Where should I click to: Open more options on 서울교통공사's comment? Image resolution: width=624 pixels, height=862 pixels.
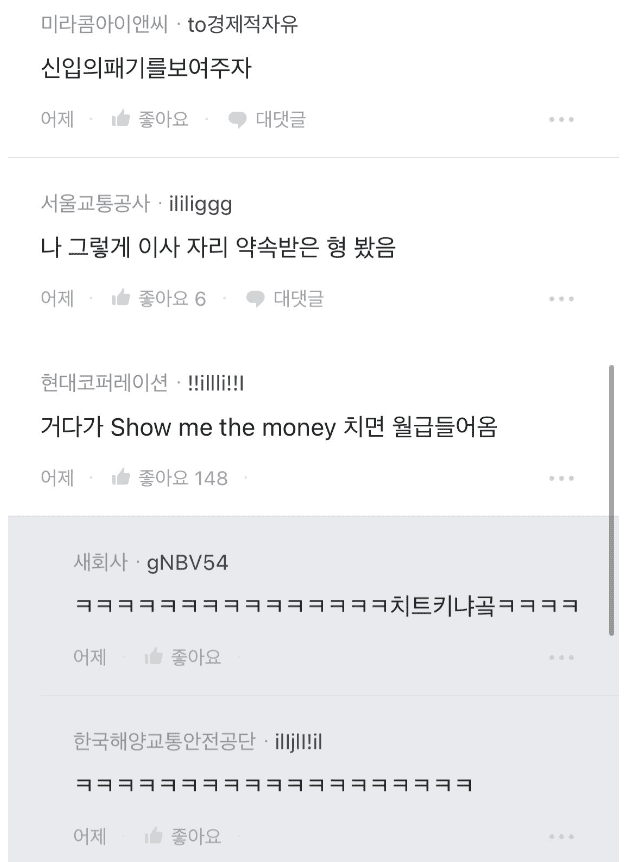561,299
